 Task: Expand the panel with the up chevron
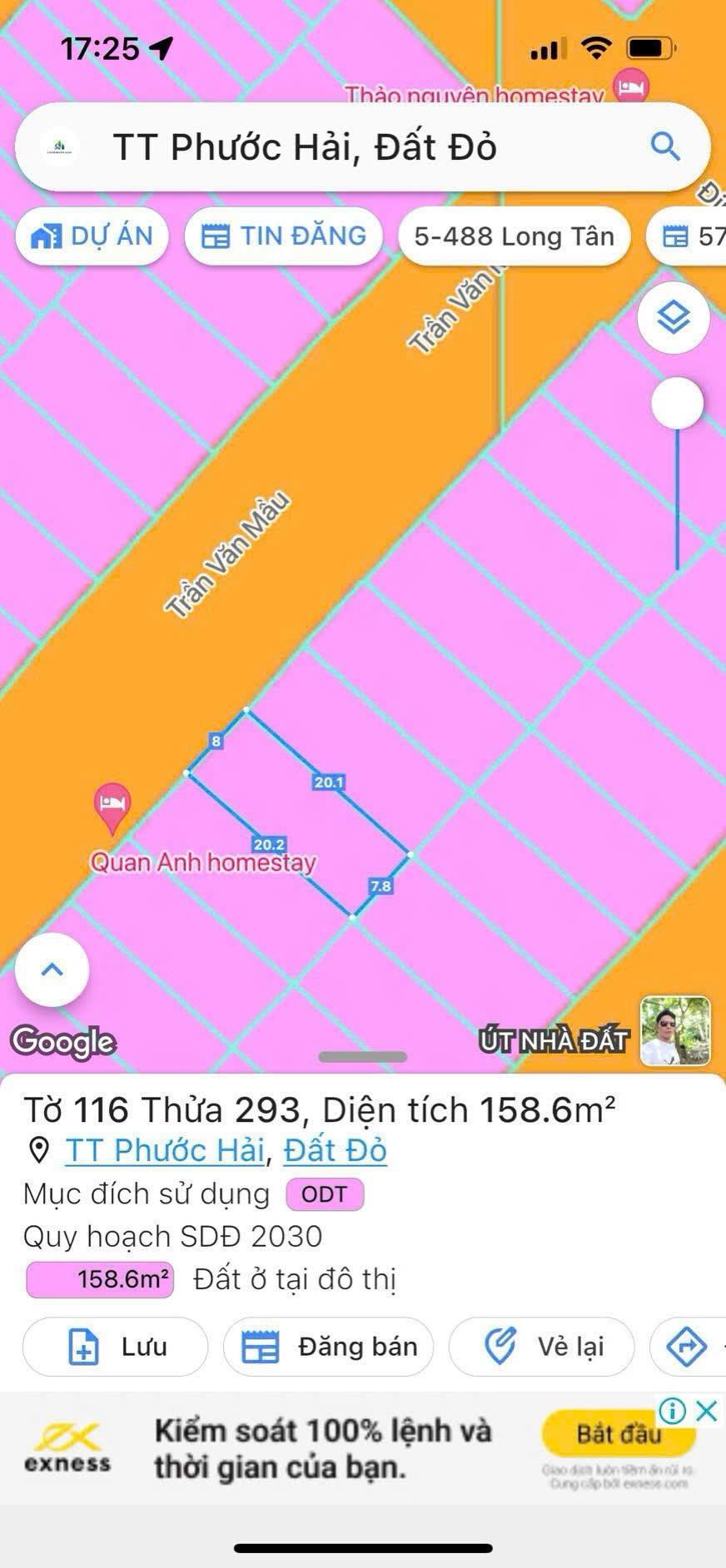tap(52, 970)
